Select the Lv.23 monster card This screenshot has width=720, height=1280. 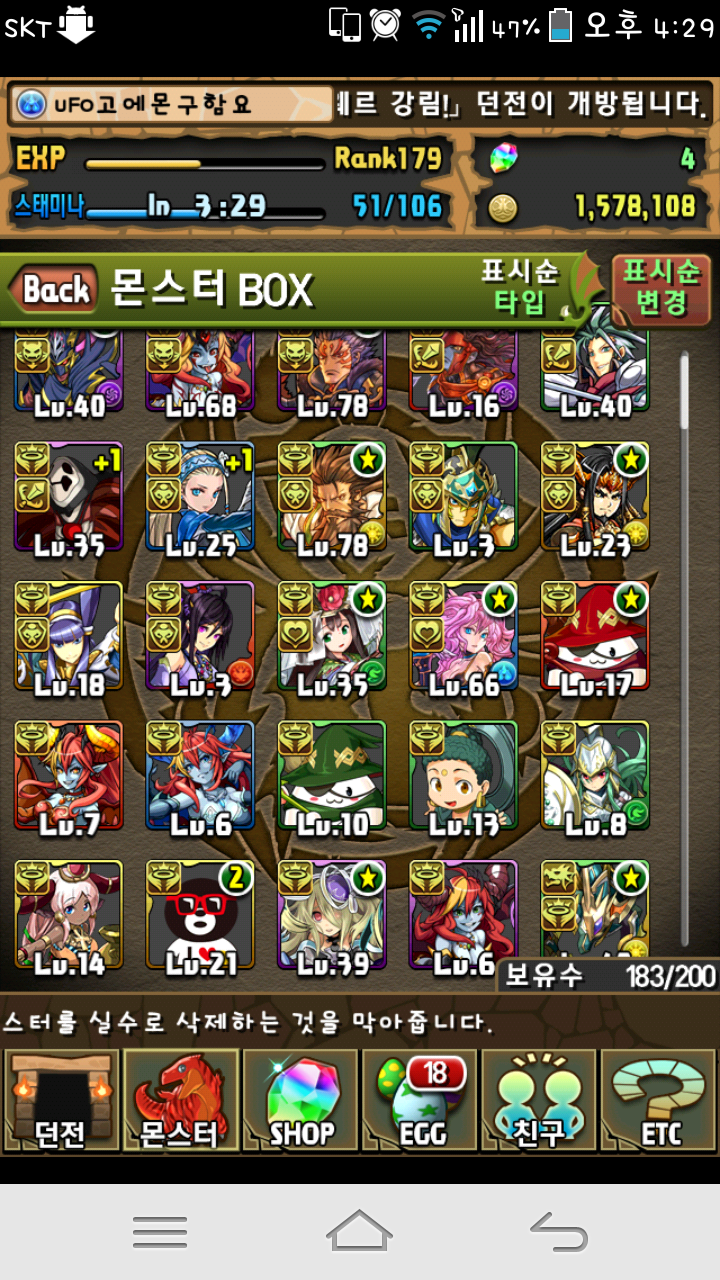[x=595, y=498]
